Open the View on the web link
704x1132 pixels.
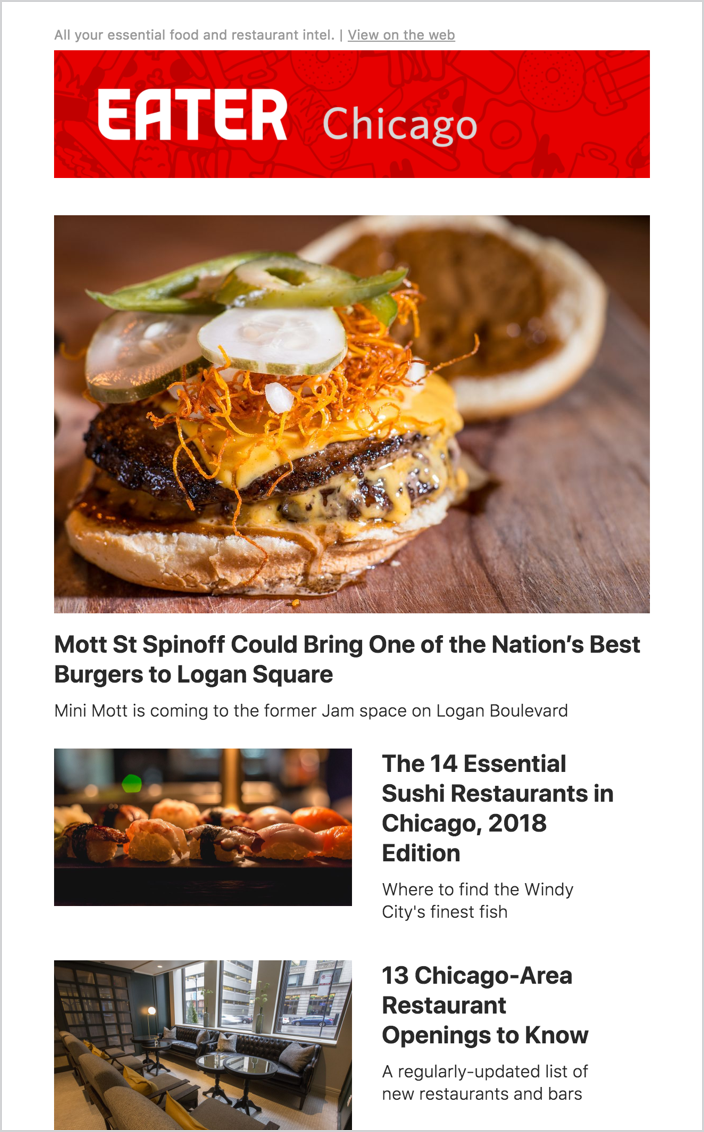click(x=401, y=35)
